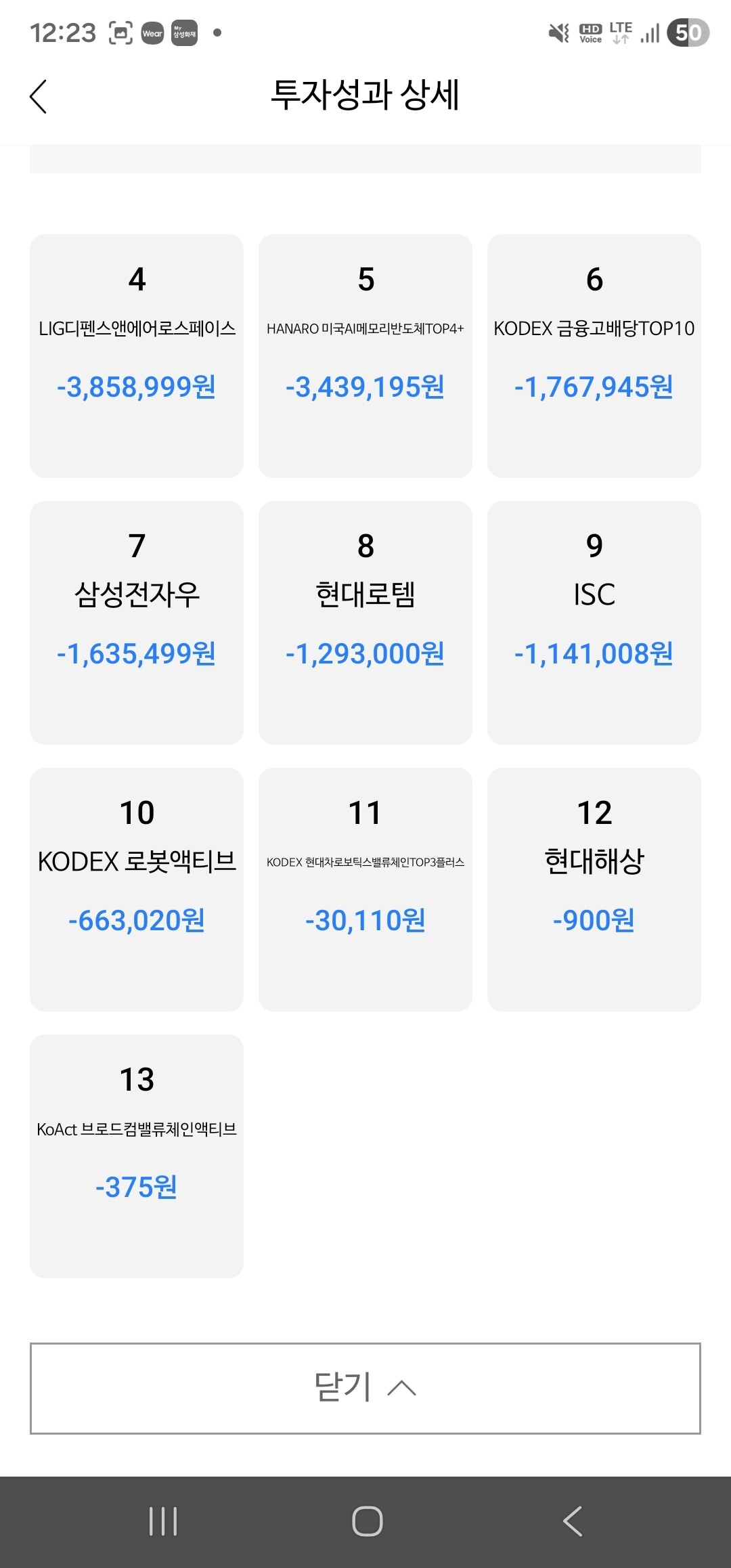Open the KODEX 현대차로보틱스밸류체인TOP3플러스 card
Screen dimensions: 731x1568
pyautogui.click(x=365, y=890)
